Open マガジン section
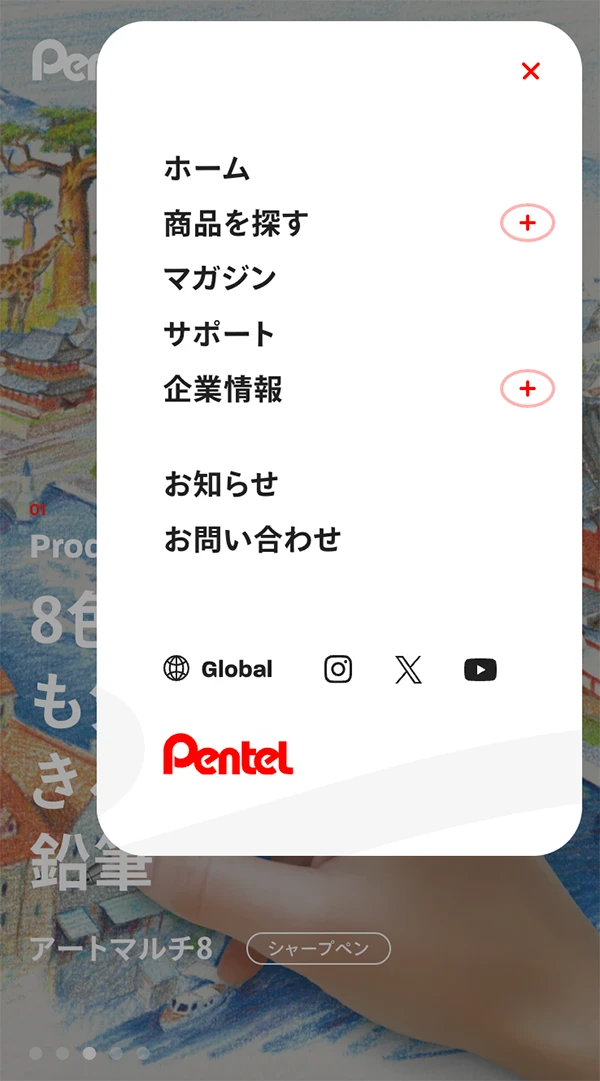Image resolution: width=600 pixels, height=1081 pixels. [x=220, y=279]
